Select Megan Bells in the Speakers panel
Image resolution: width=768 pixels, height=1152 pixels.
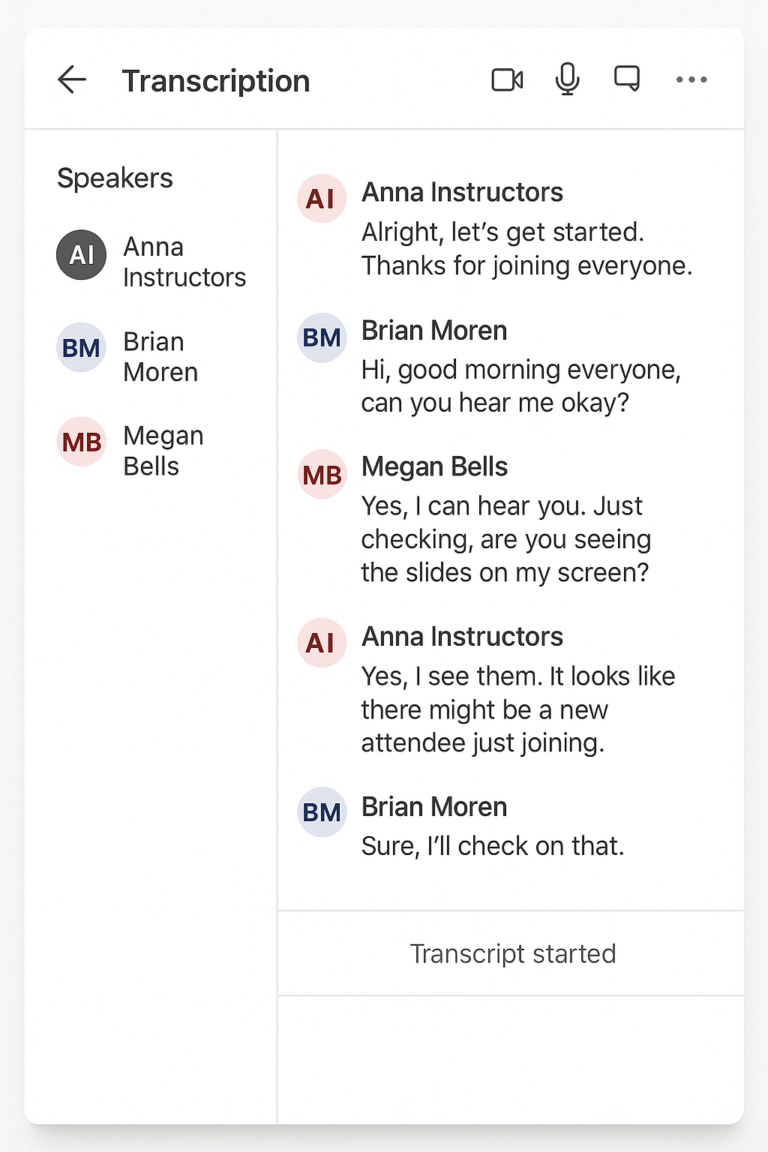pyautogui.click(x=163, y=450)
